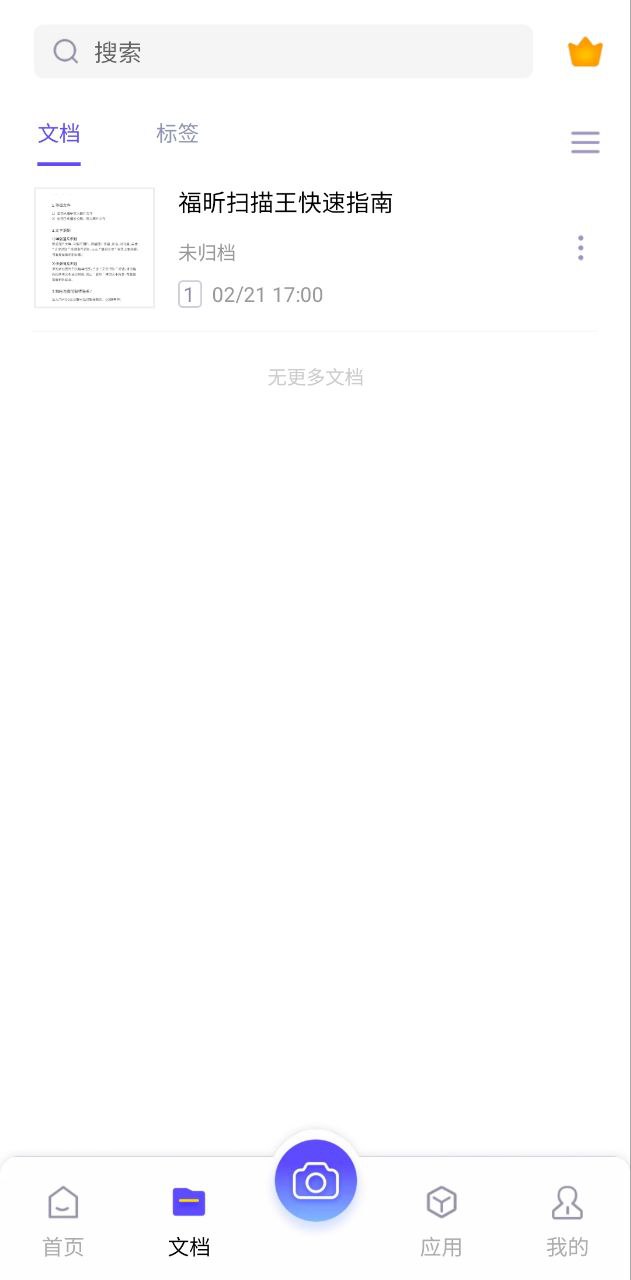Open 福昕扫描王快速指南 document
The width and height of the screenshot is (631, 1280).
pos(285,203)
